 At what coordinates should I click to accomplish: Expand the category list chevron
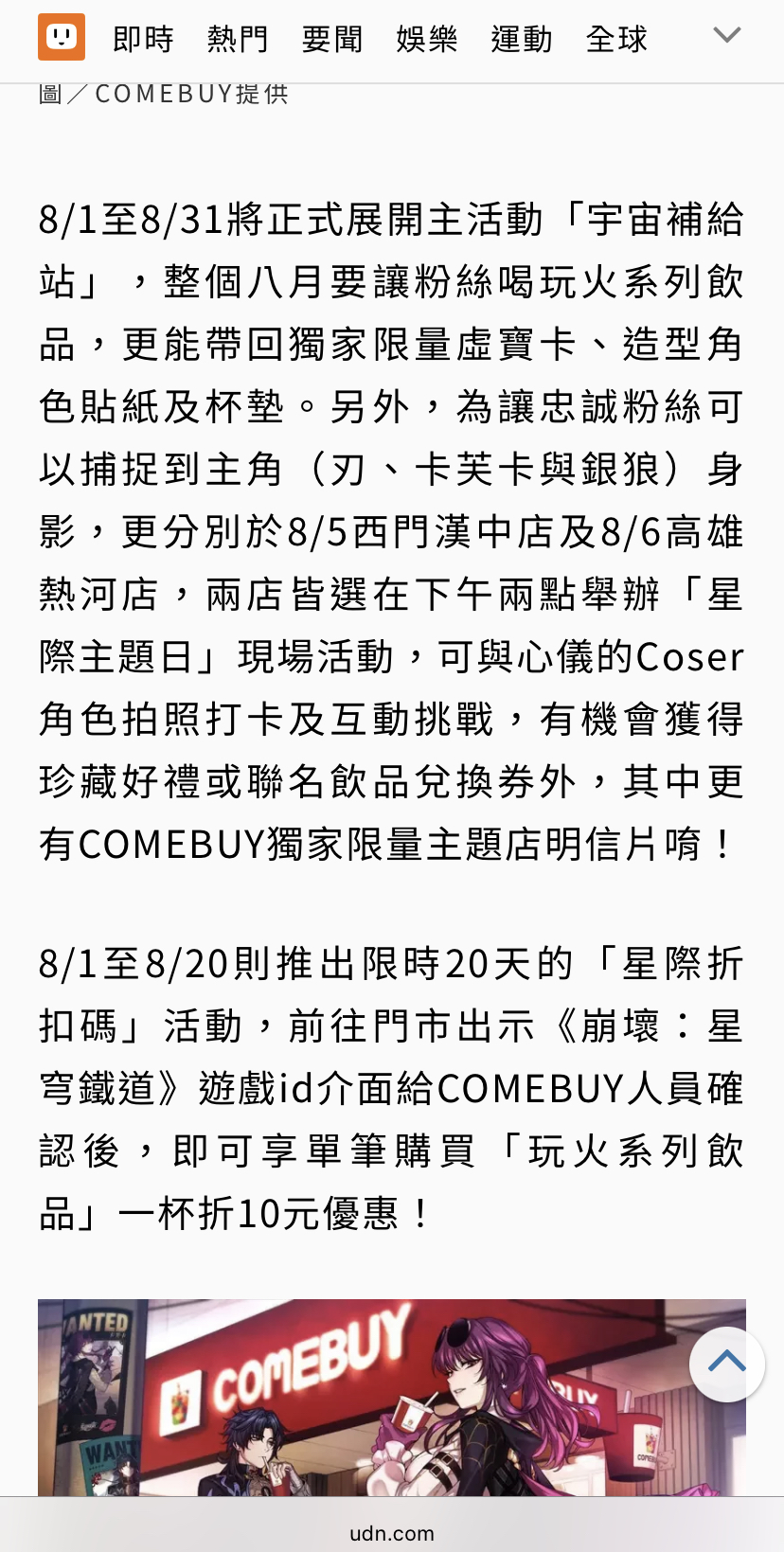(727, 35)
